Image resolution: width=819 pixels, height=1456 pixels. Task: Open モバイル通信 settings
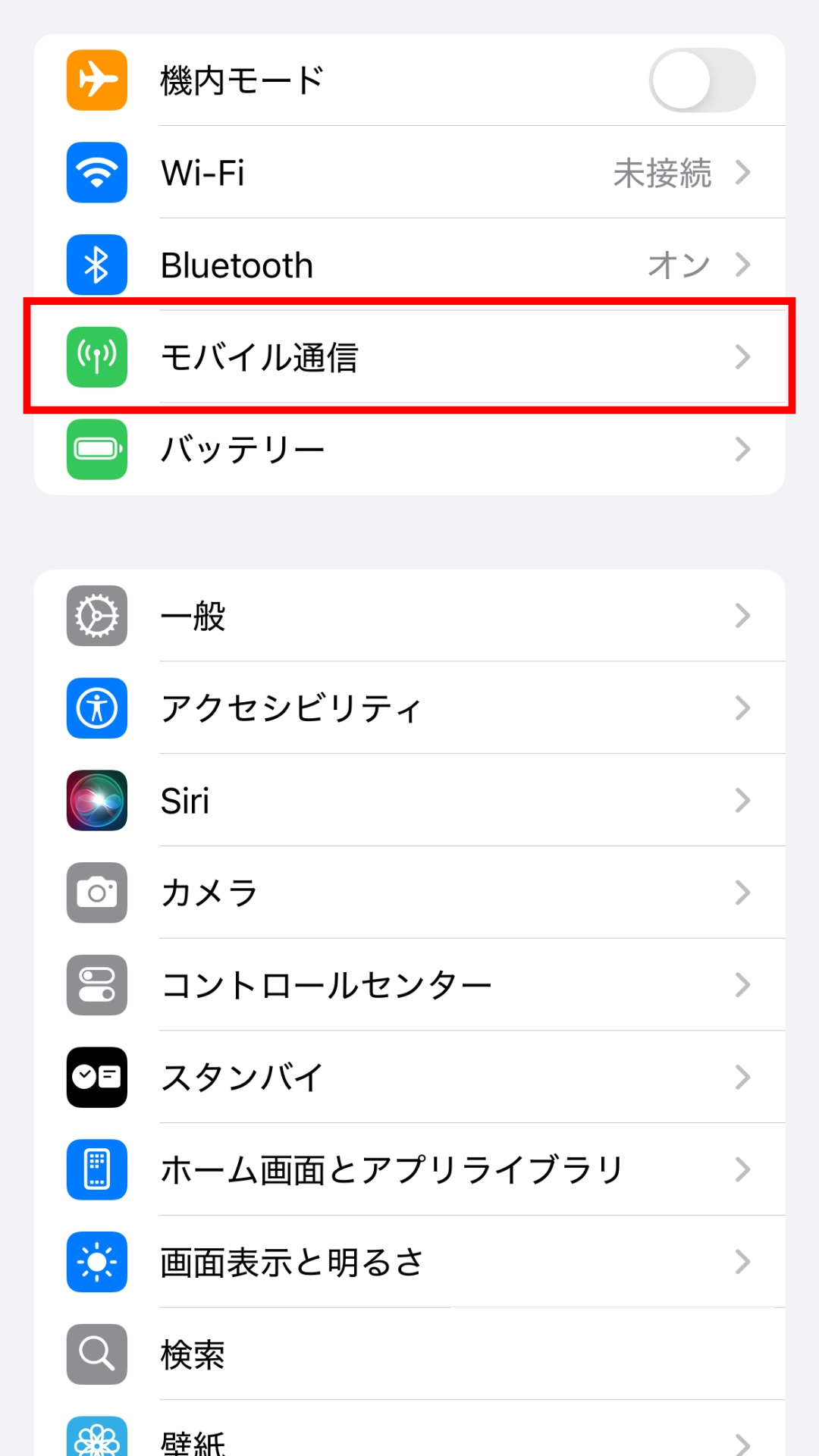pos(409,357)
